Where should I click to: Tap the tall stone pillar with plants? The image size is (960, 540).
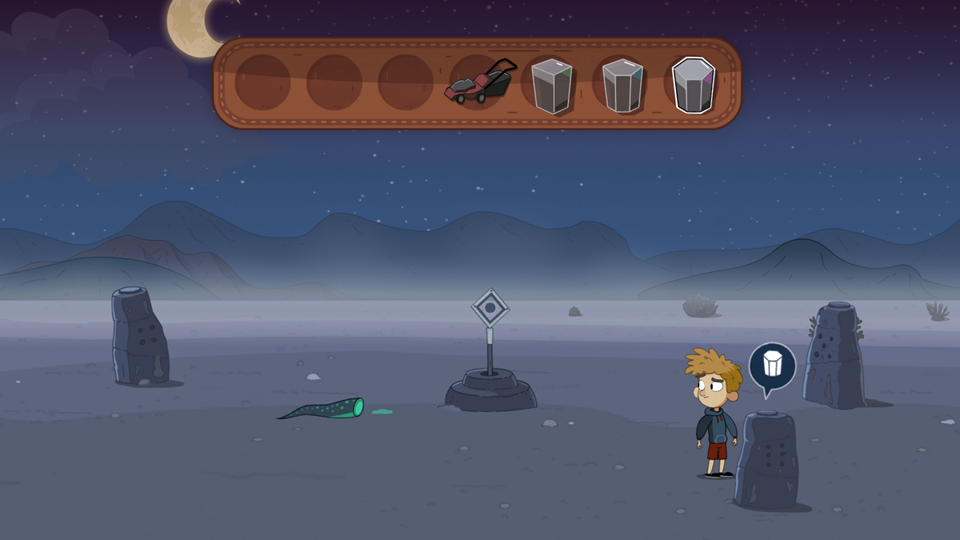[x=835, y=355]
